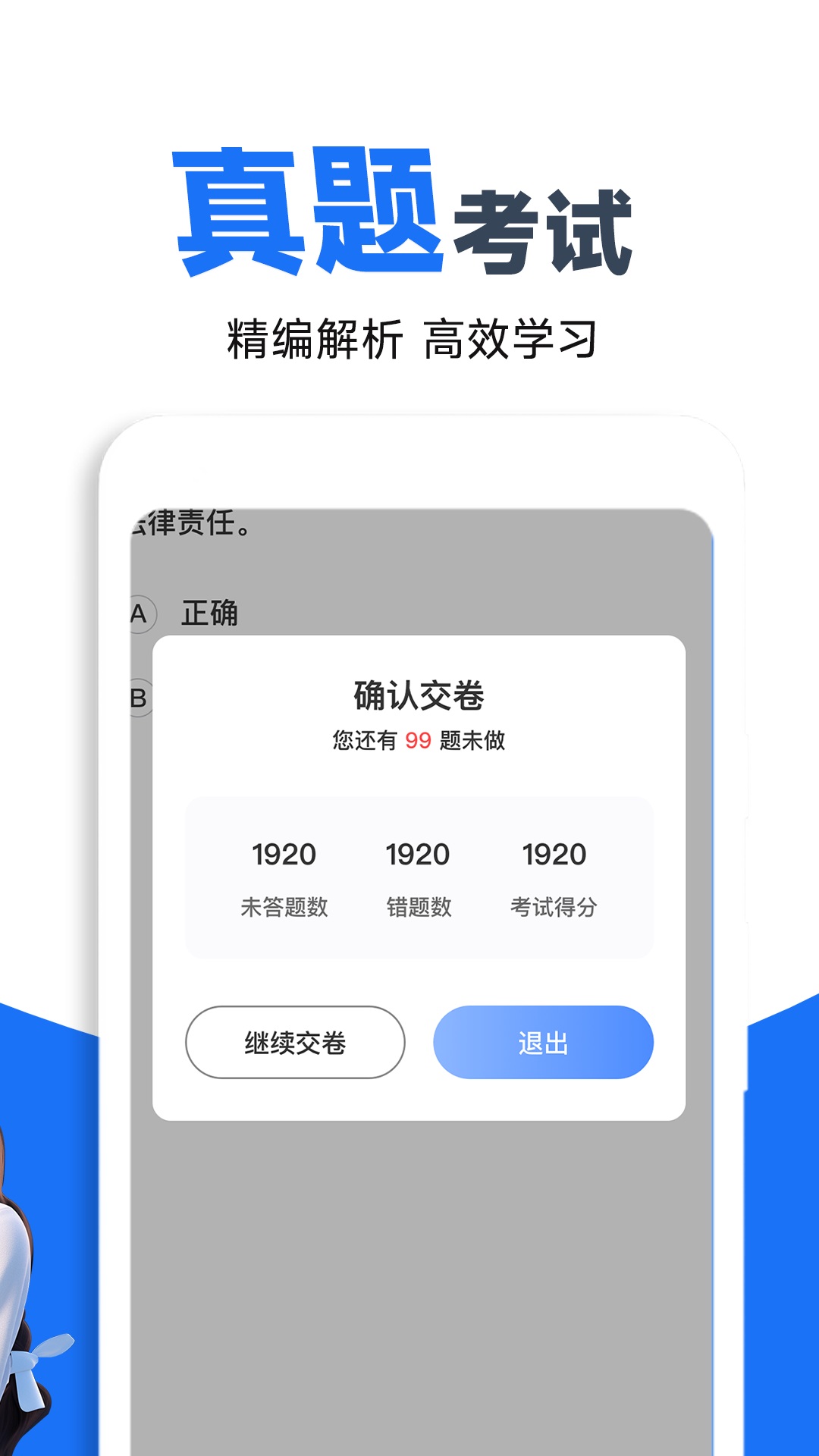Click the 错题数 statistic 1920
This screenshot has height=1456, width=819.
coord(418,856)
